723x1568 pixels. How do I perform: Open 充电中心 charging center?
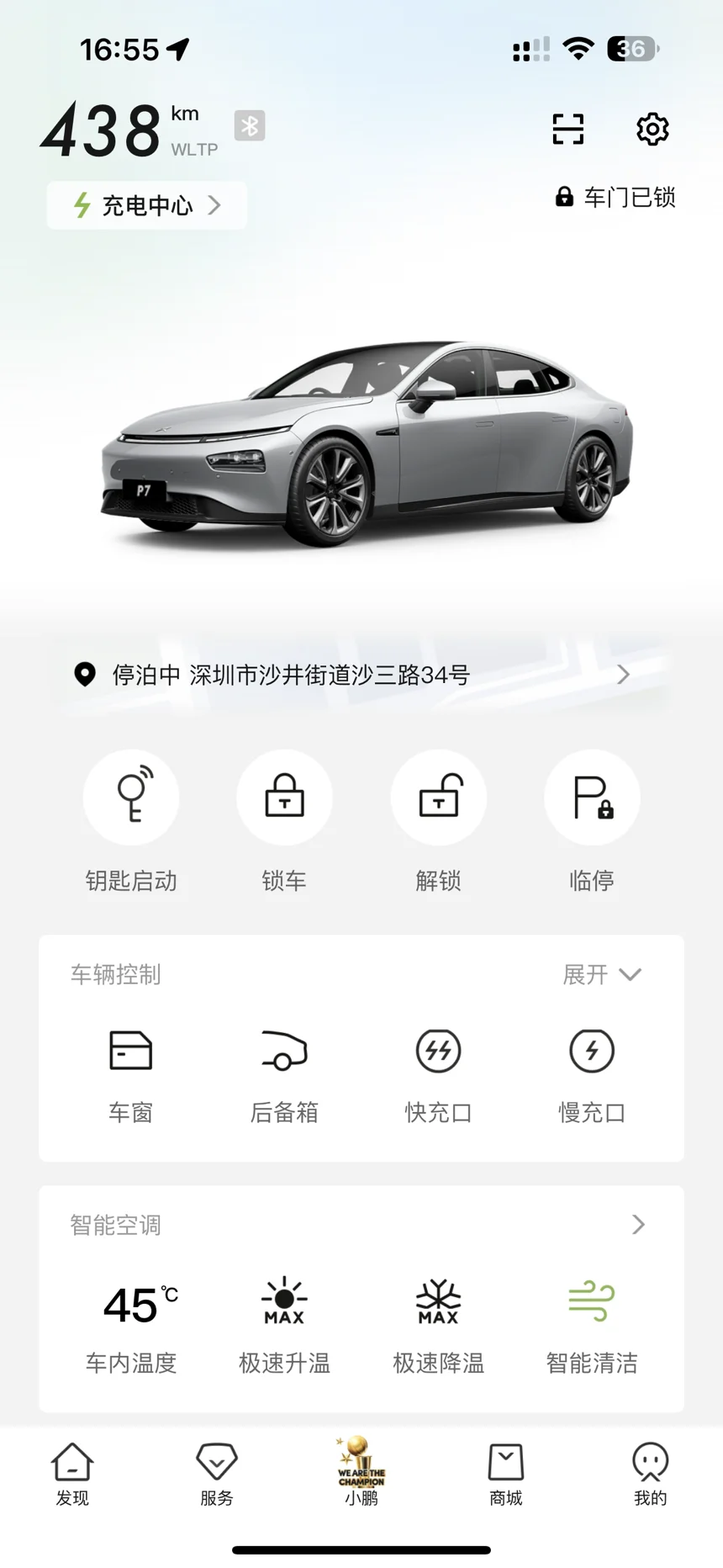pyautogui.click(x=147, y=205)
